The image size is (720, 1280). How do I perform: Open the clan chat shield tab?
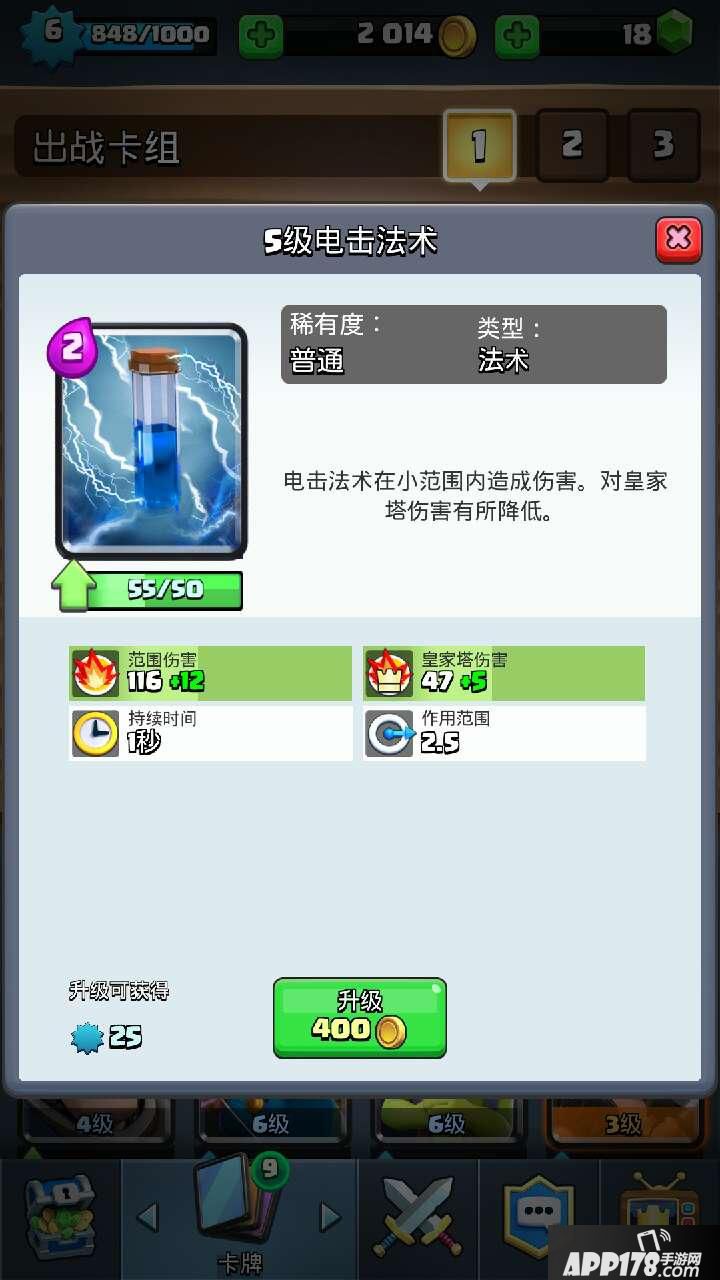tap(540, 1217)
